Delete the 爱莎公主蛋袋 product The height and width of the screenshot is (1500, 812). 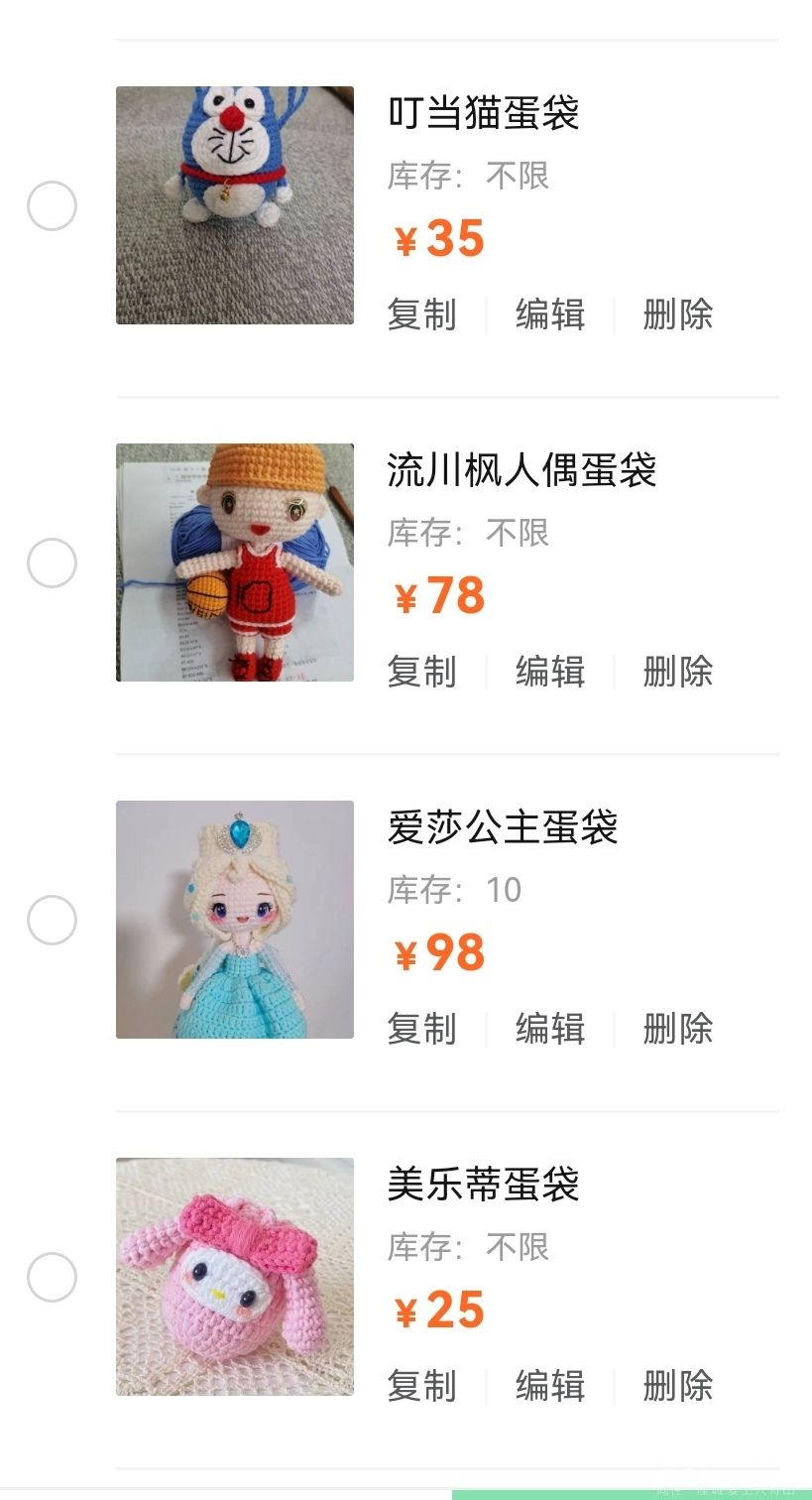[678, 1029]
